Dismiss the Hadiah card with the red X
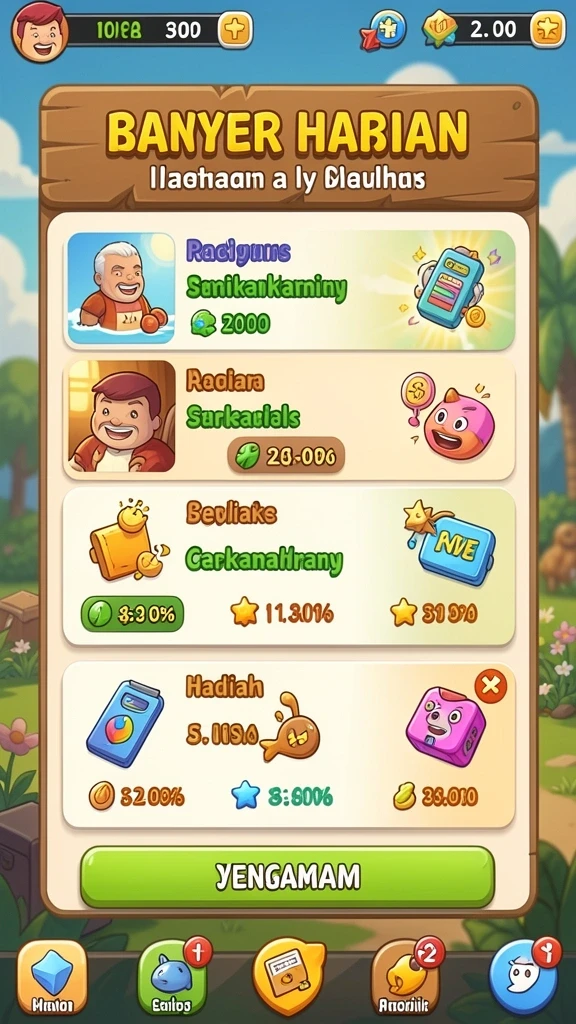The width and height of the screenshot is (576, 1024). [x=490, y=686]
